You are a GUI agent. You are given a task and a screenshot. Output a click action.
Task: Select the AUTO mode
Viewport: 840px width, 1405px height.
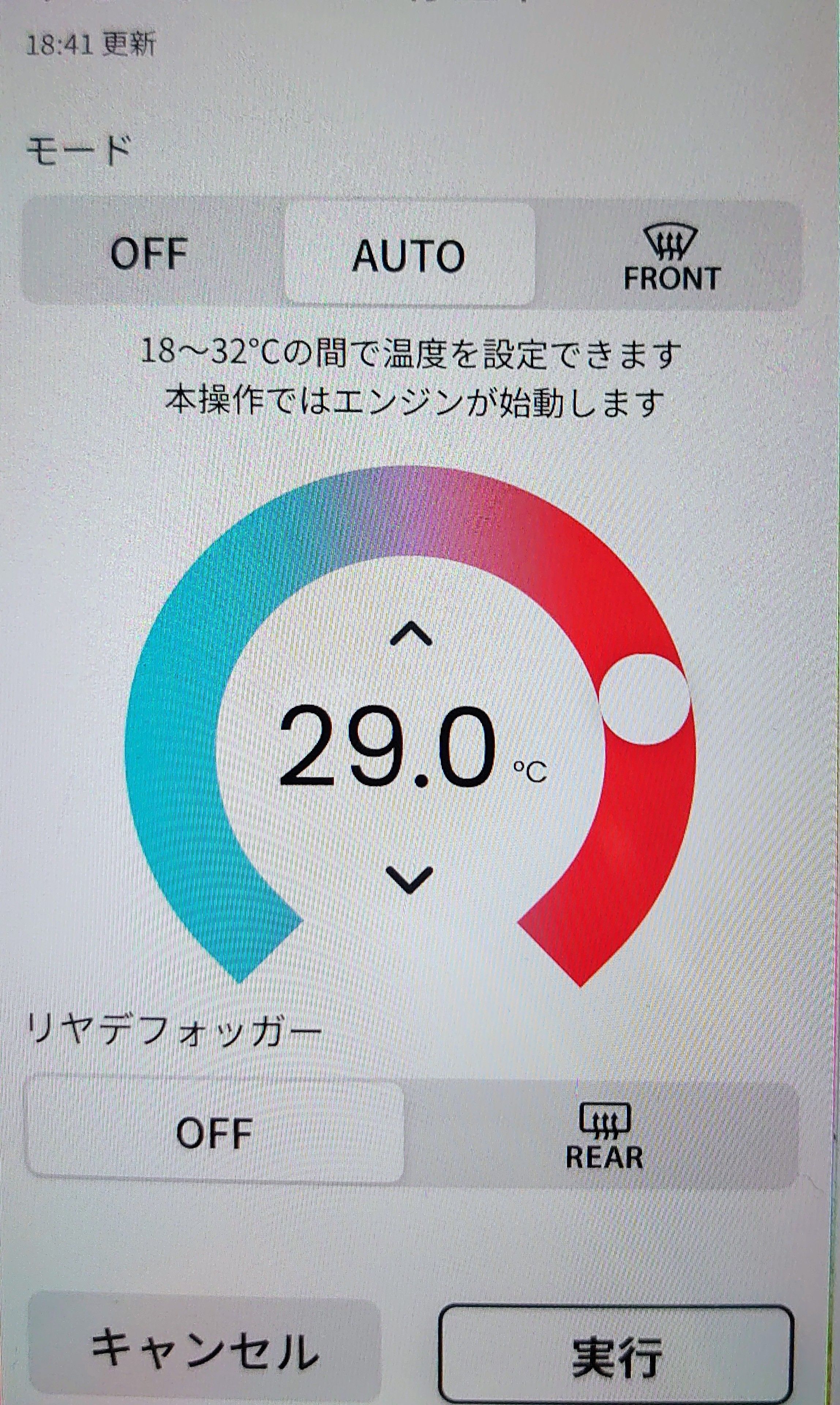(409, 255)
